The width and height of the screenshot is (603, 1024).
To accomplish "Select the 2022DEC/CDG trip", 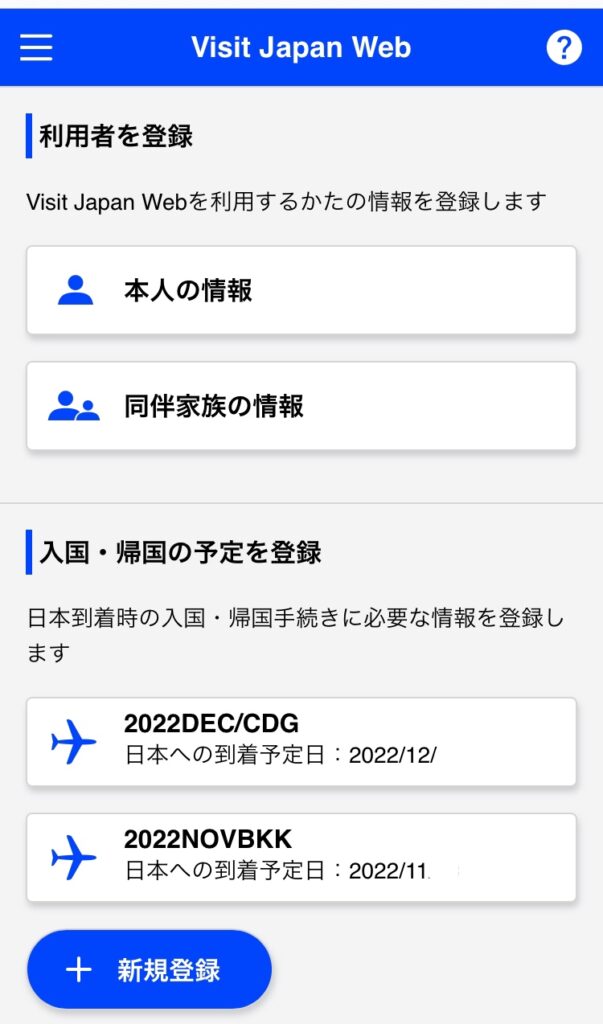I will click(301, 741).
